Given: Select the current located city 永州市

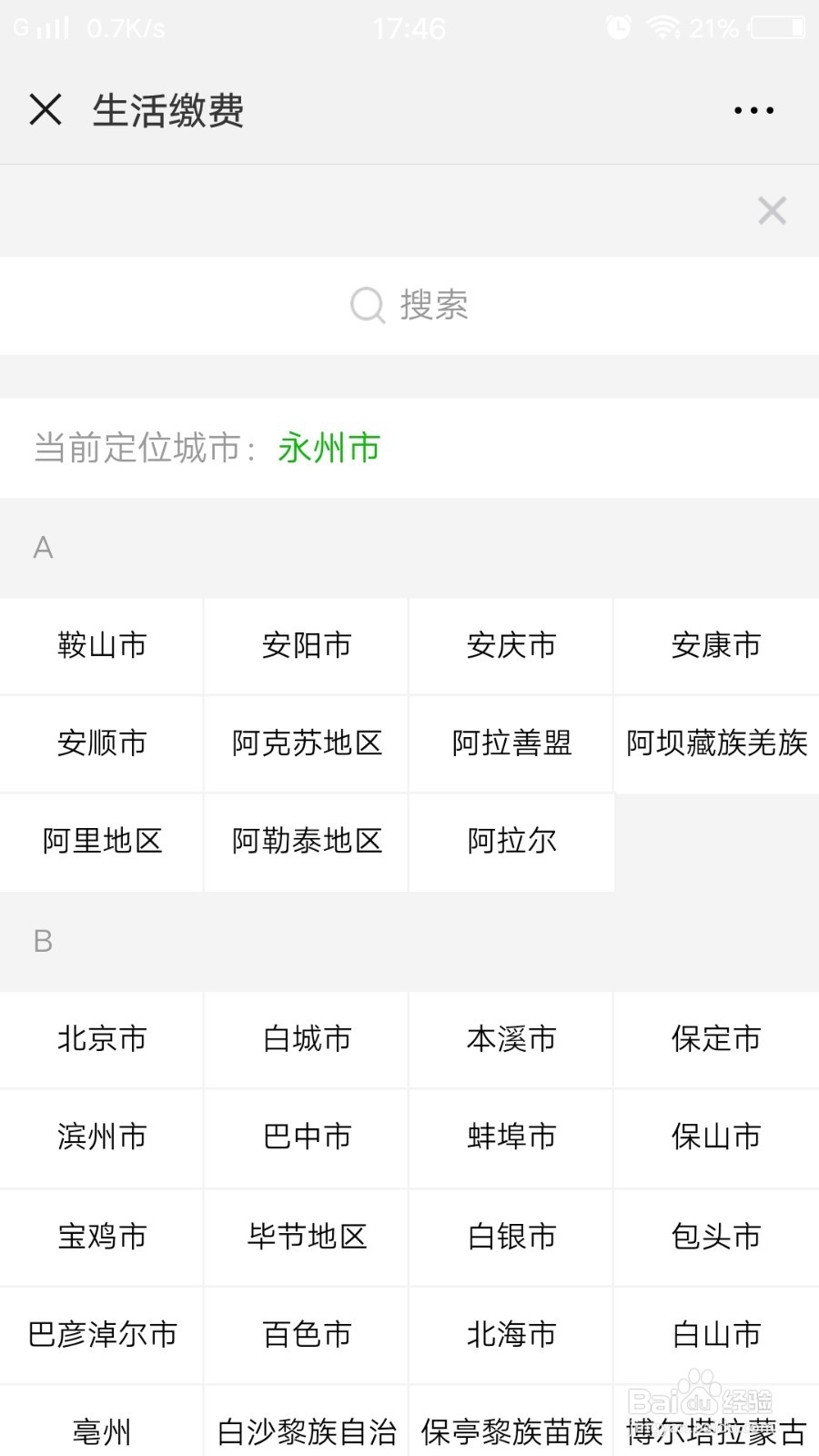Looking at the screenshot, I should coord(328,448).
